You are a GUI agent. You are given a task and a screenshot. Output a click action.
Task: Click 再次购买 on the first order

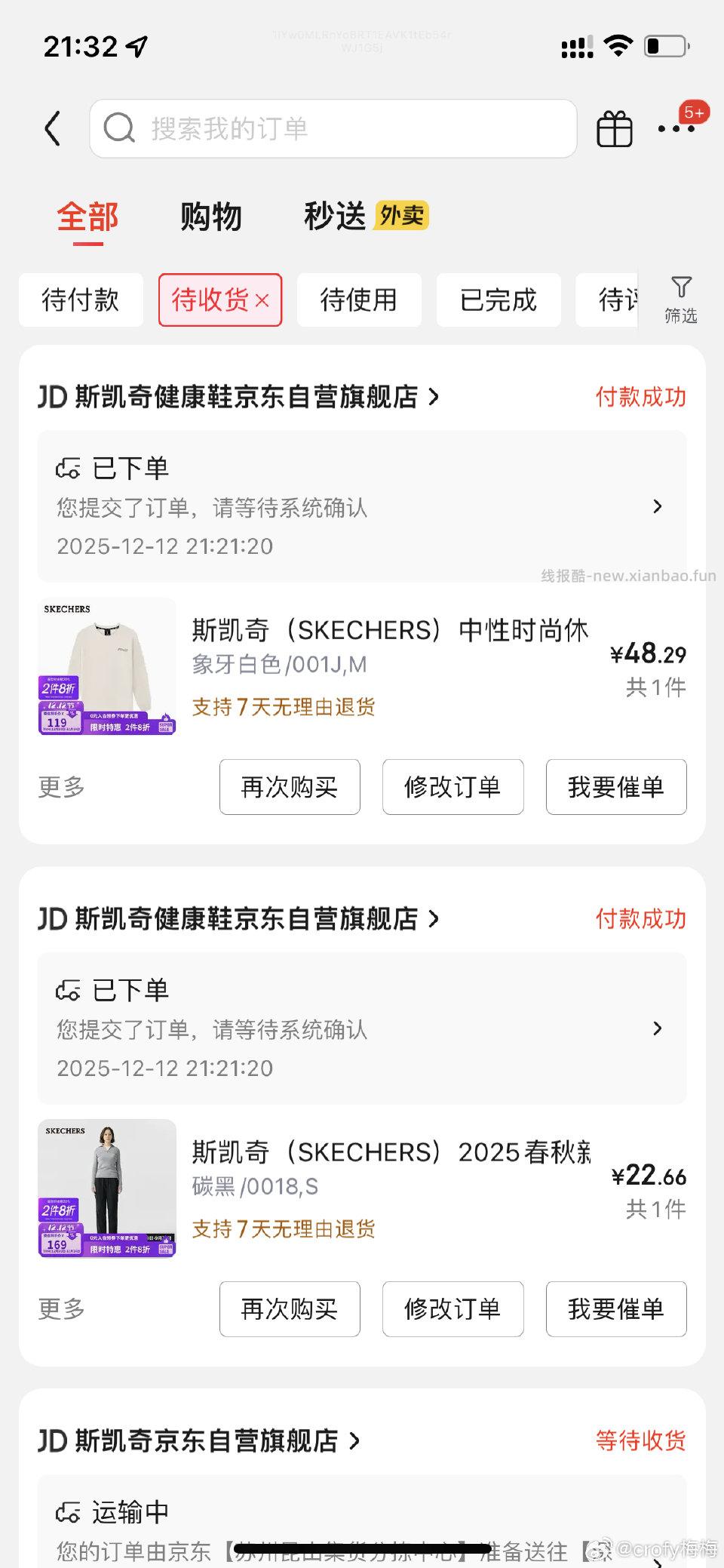tap(290, 787)
